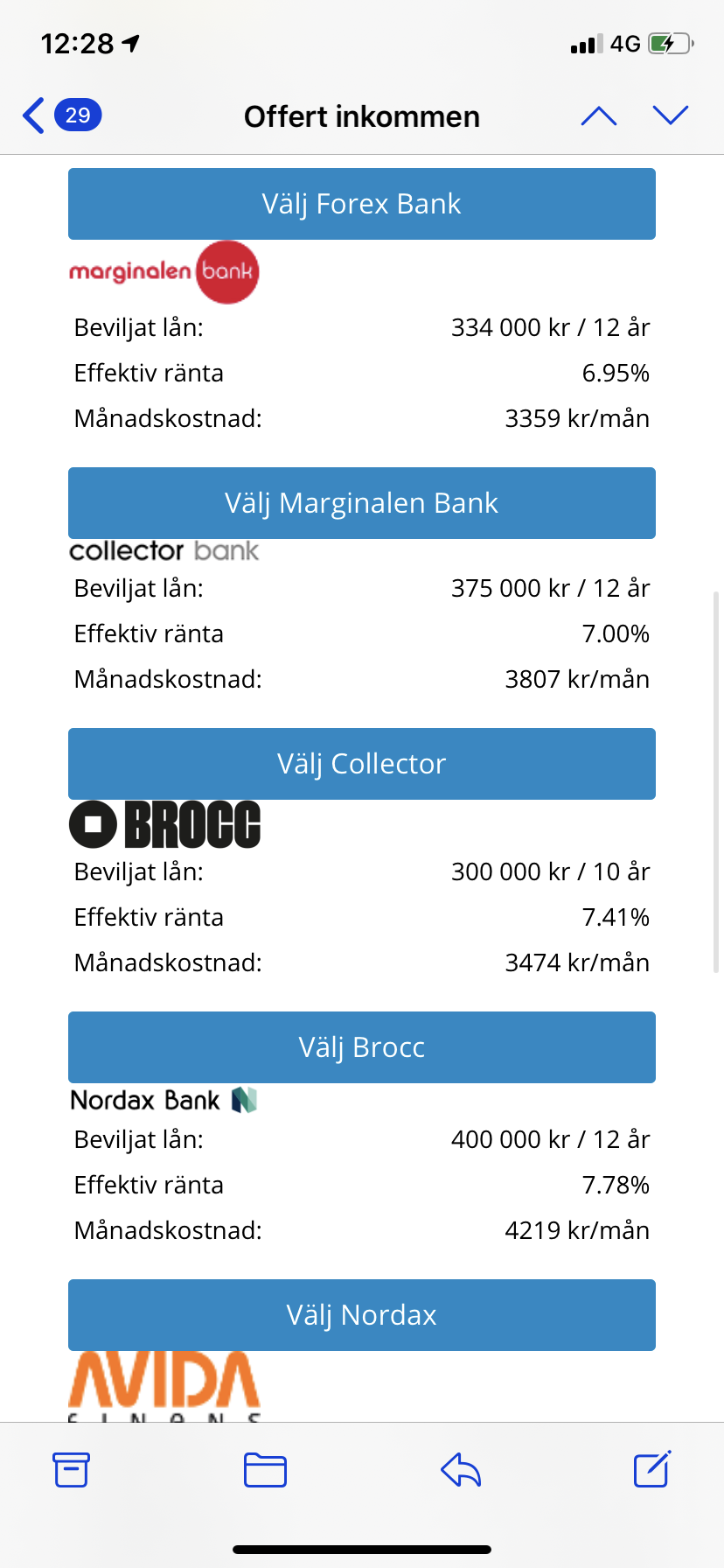Pick the Välj Brocc loan offer
The height and width of the screenshot is (1568, 724).
362,1047
